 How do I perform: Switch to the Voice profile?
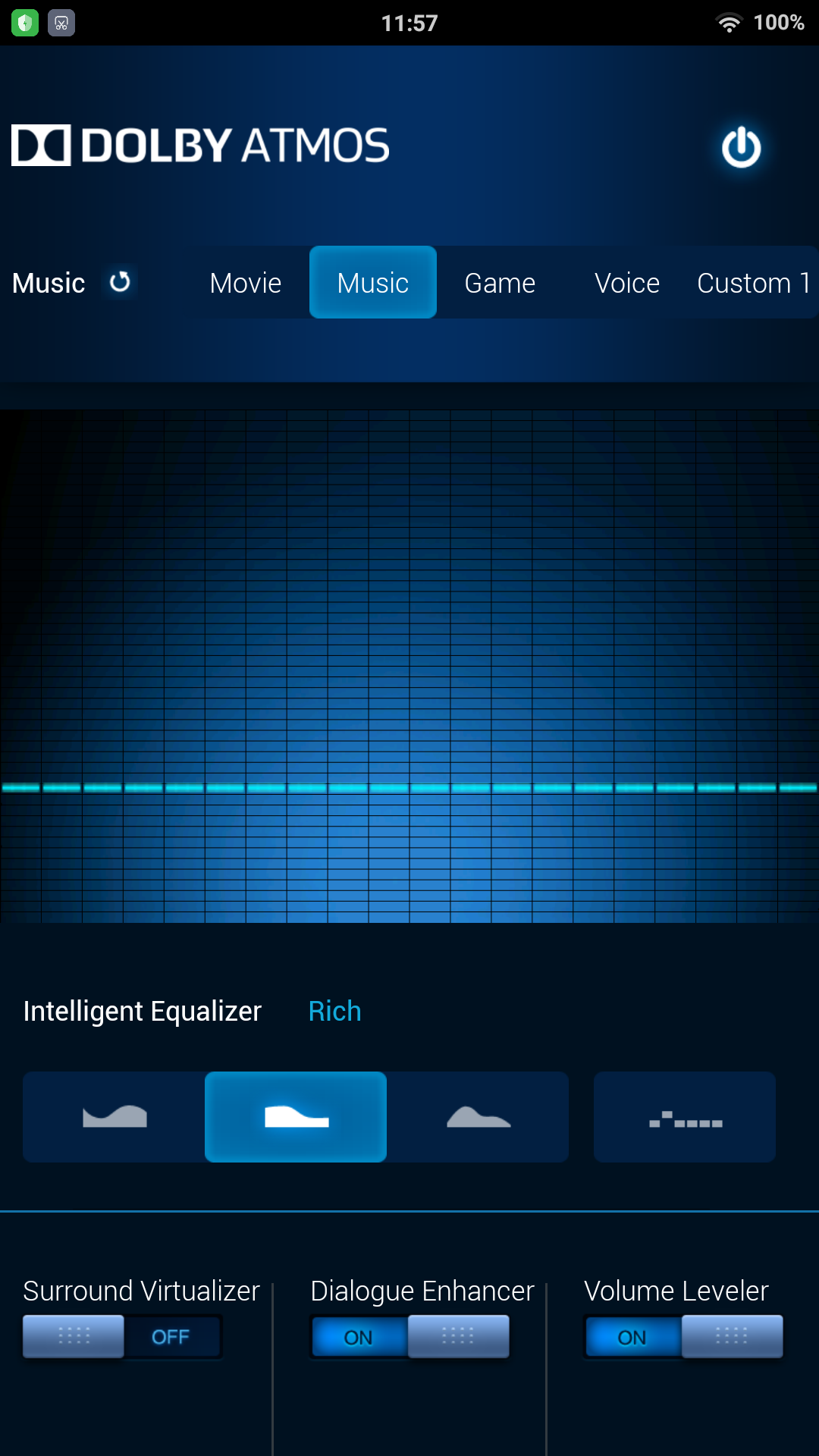click(x=626, y=283)
